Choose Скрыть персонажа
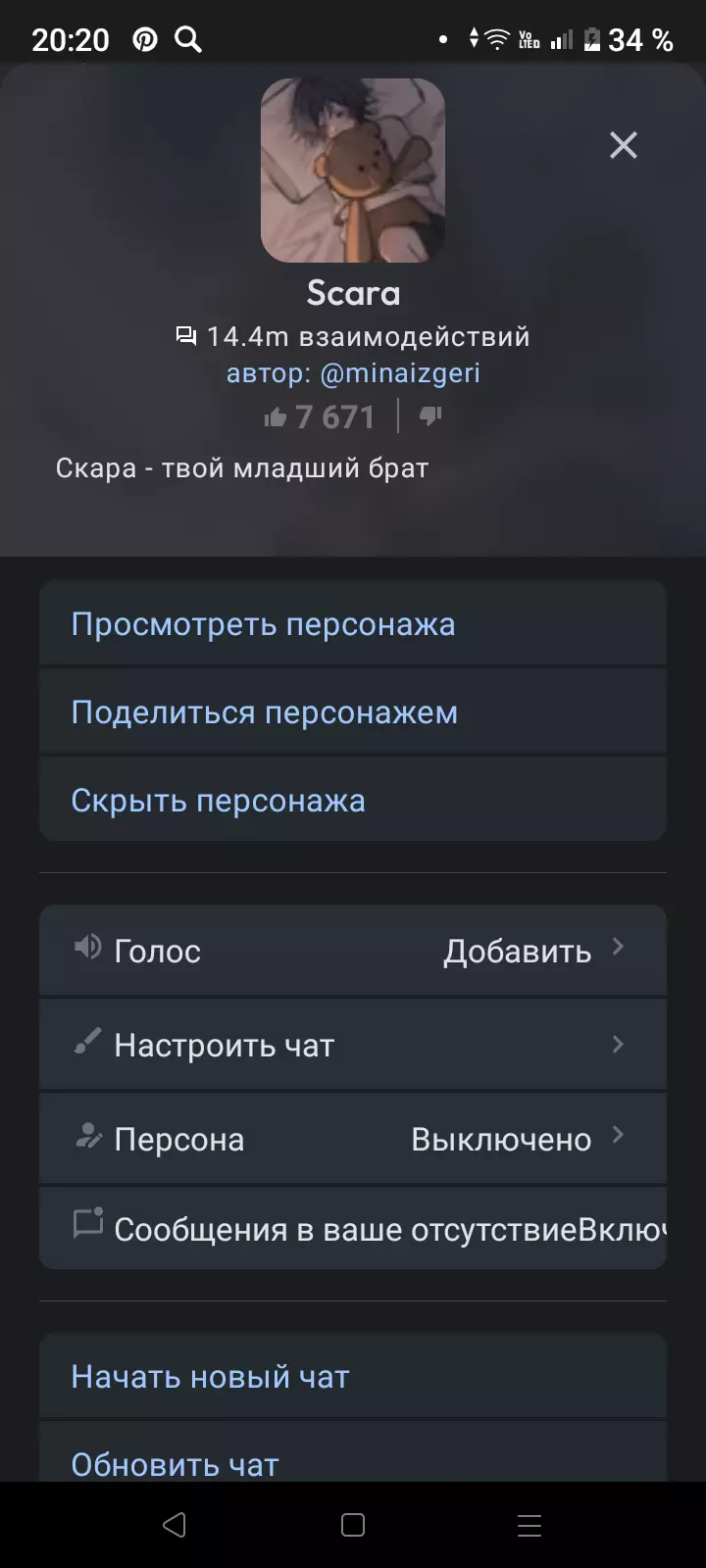 (353, 801)
